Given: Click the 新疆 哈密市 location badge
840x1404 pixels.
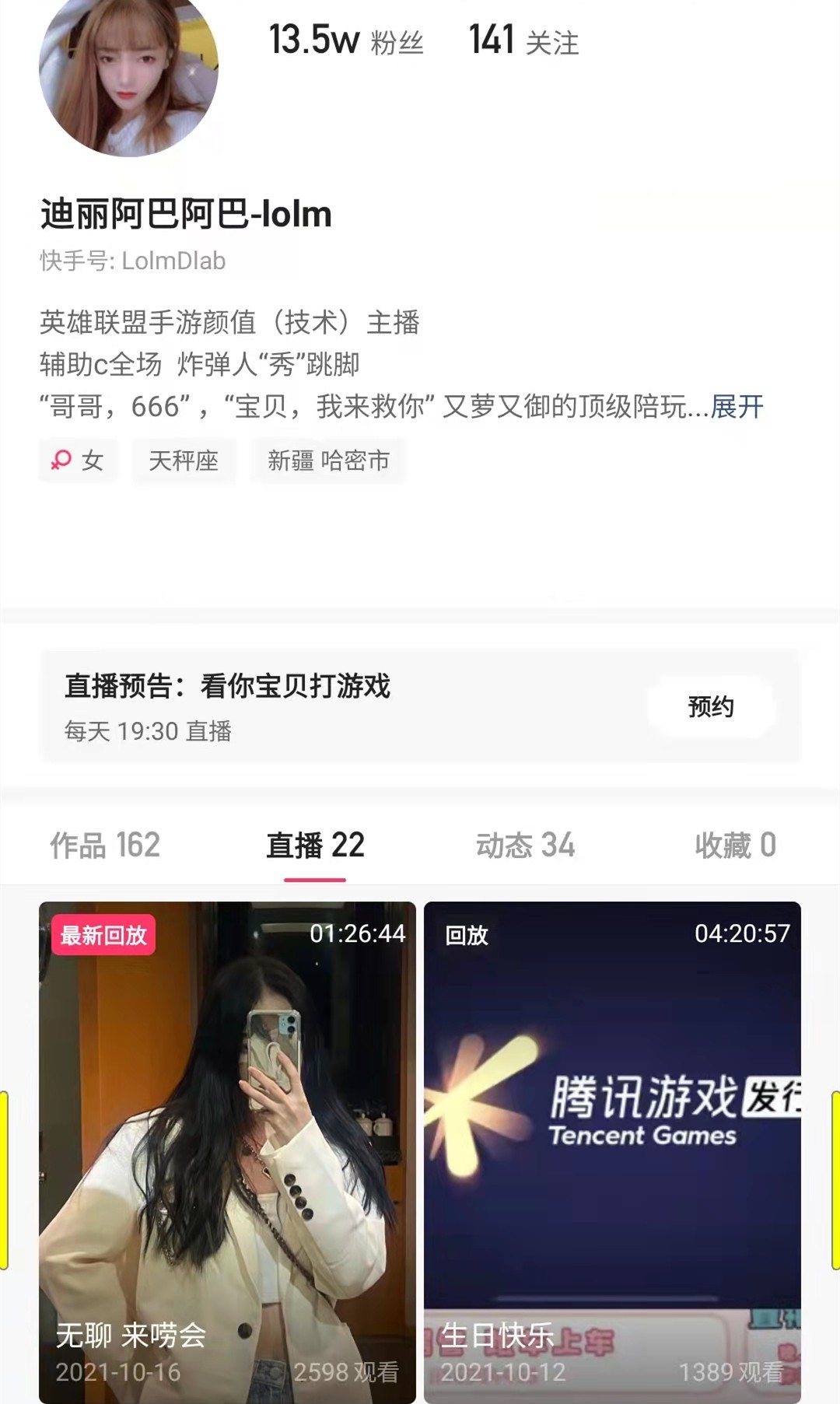Looking at the screenshot, I should 327,460.
